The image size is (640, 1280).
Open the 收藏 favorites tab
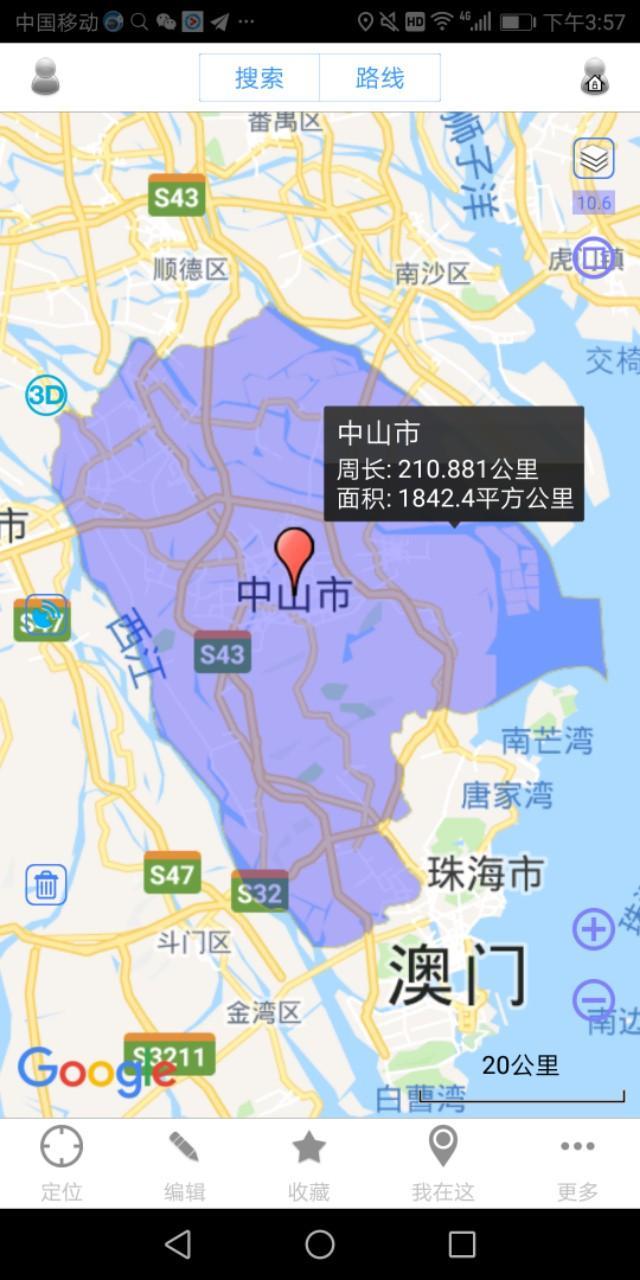pos(308,1163)
